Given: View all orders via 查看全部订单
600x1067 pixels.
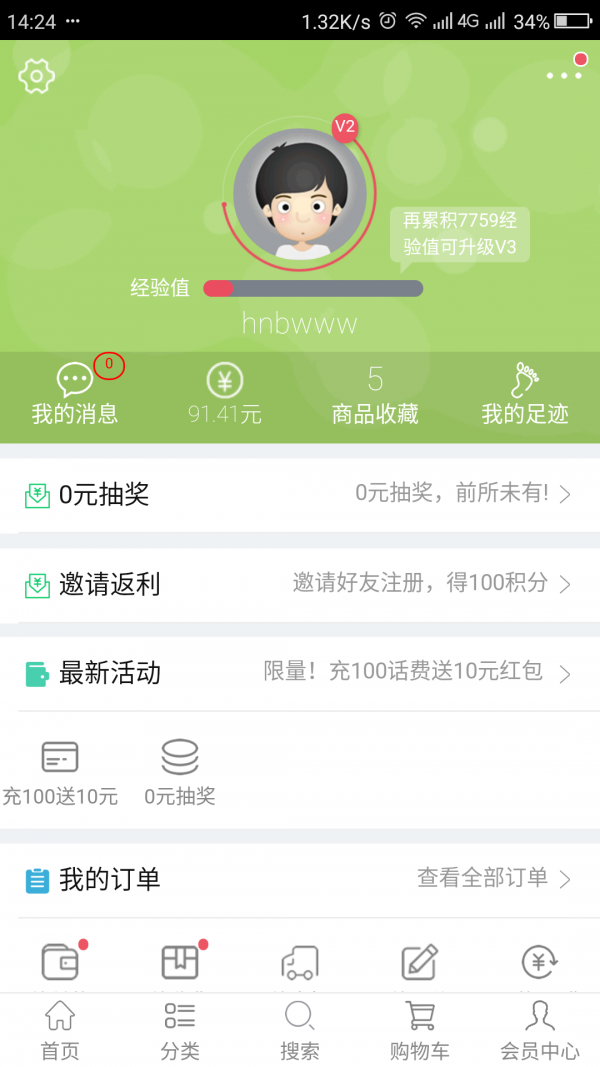Looking at the screenshot, I should [x=494, y=879].
